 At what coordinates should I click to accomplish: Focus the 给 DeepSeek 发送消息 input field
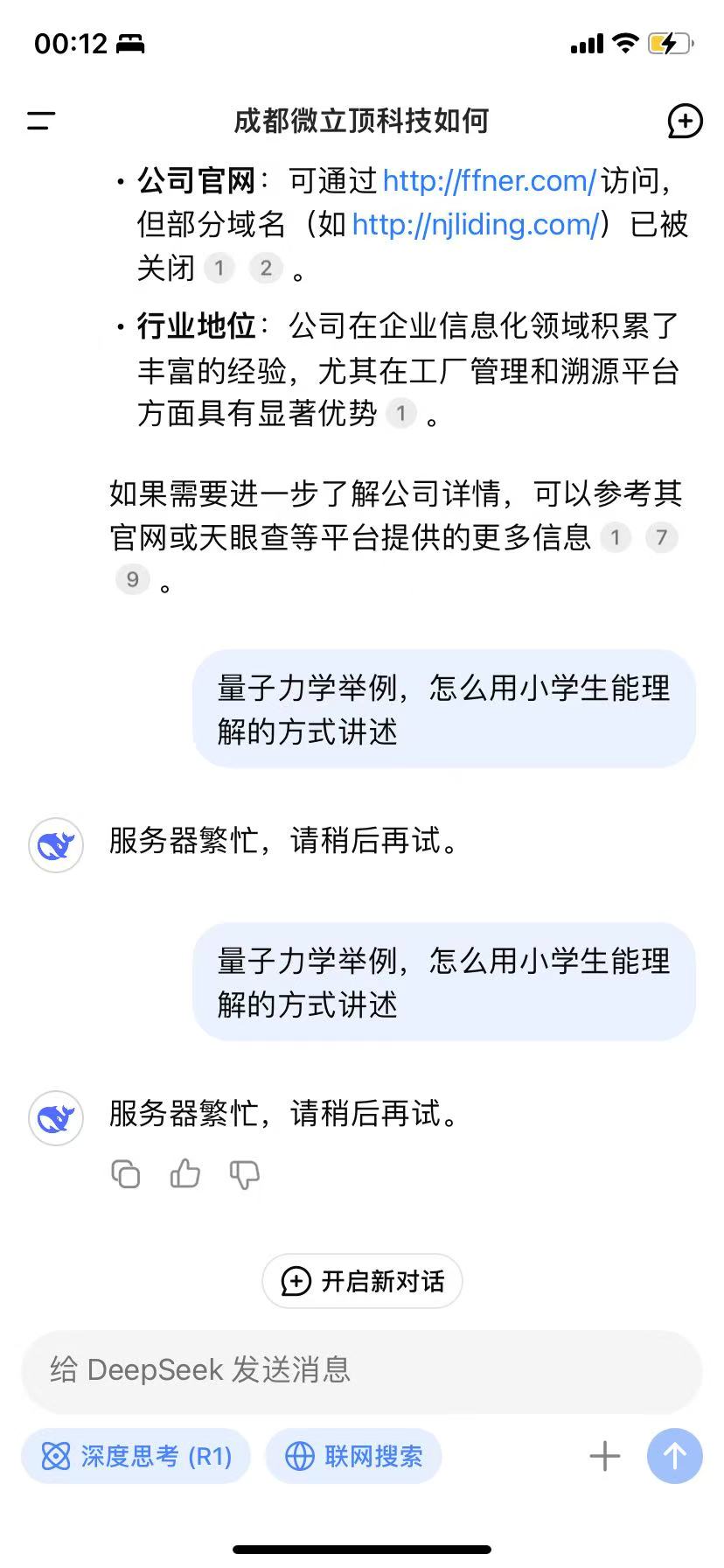tap(350, 1369)
